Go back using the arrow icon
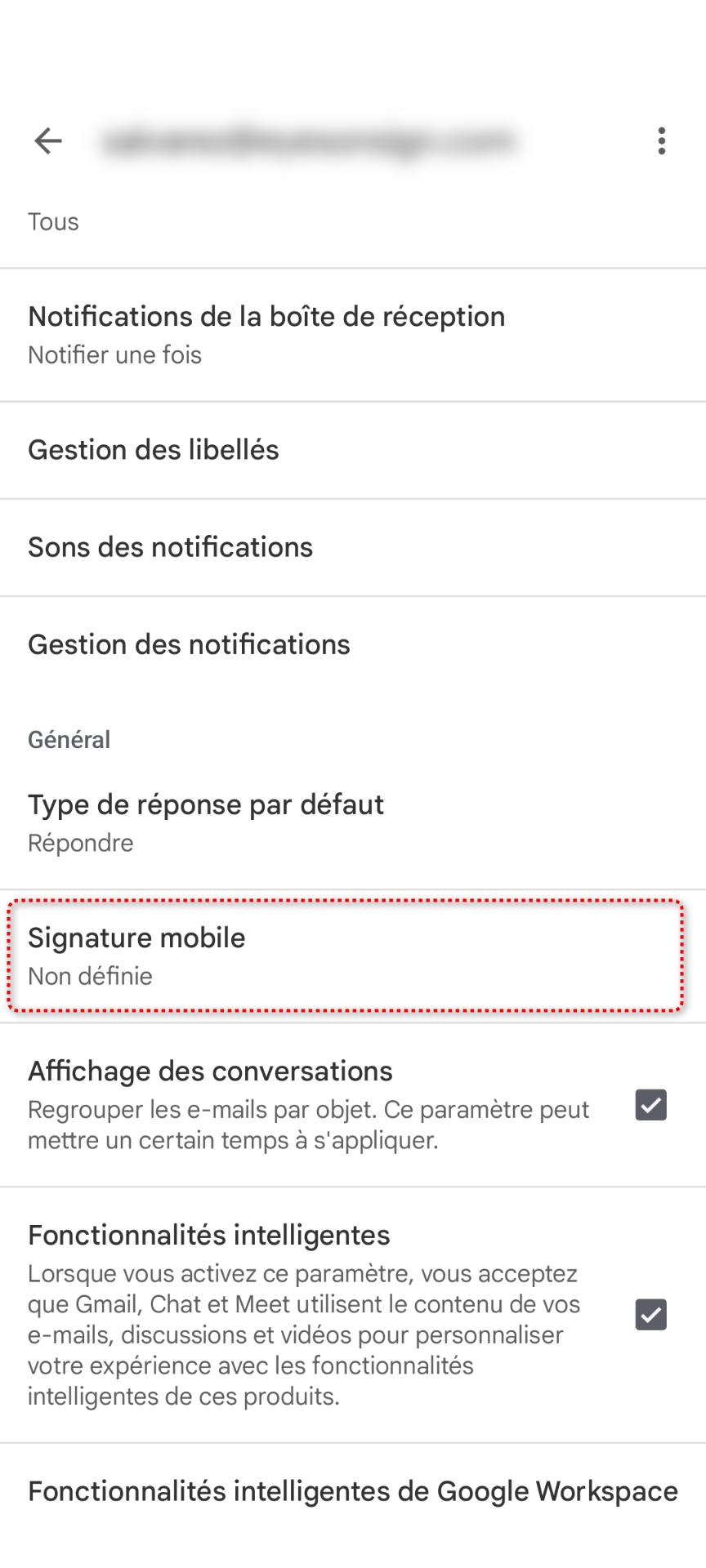Screen dimensions: 706x1568 click(48, 141)
